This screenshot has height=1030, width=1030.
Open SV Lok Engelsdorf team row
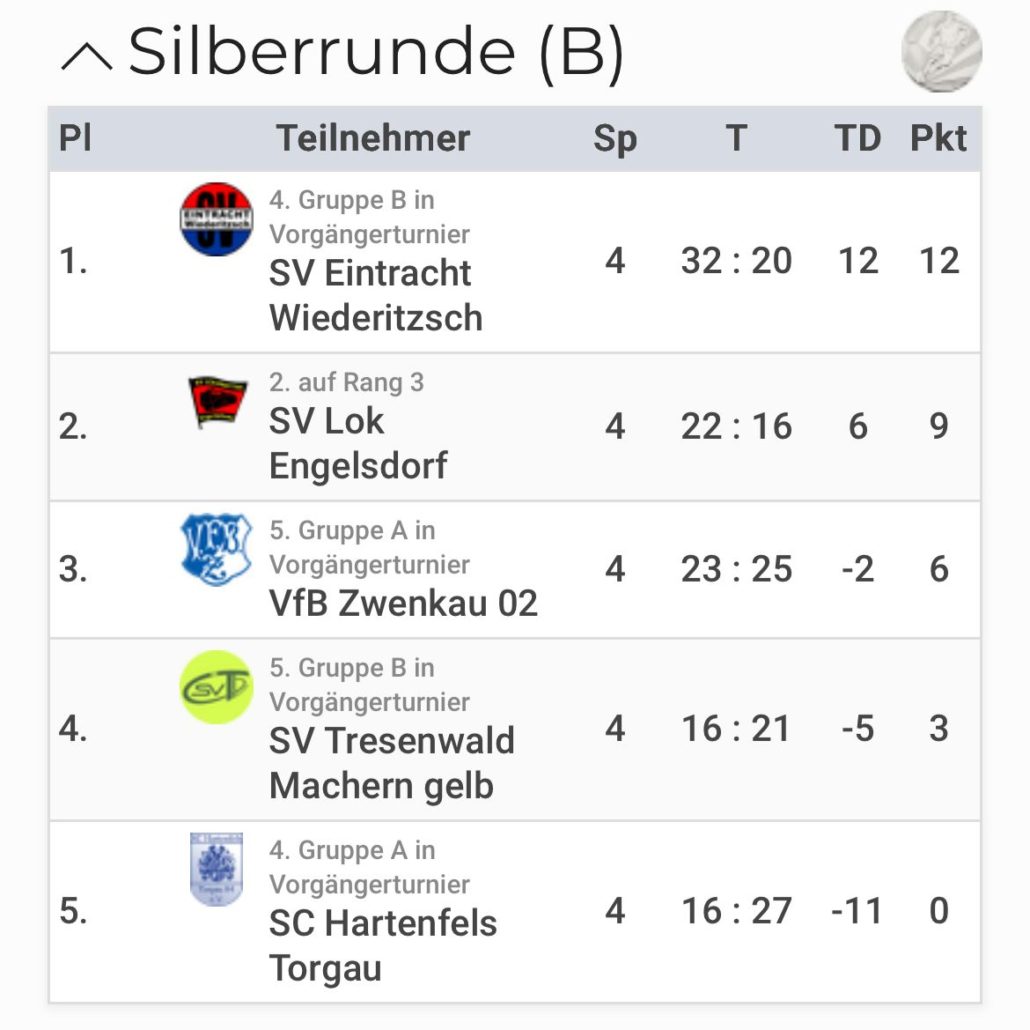tap(357, 443)
